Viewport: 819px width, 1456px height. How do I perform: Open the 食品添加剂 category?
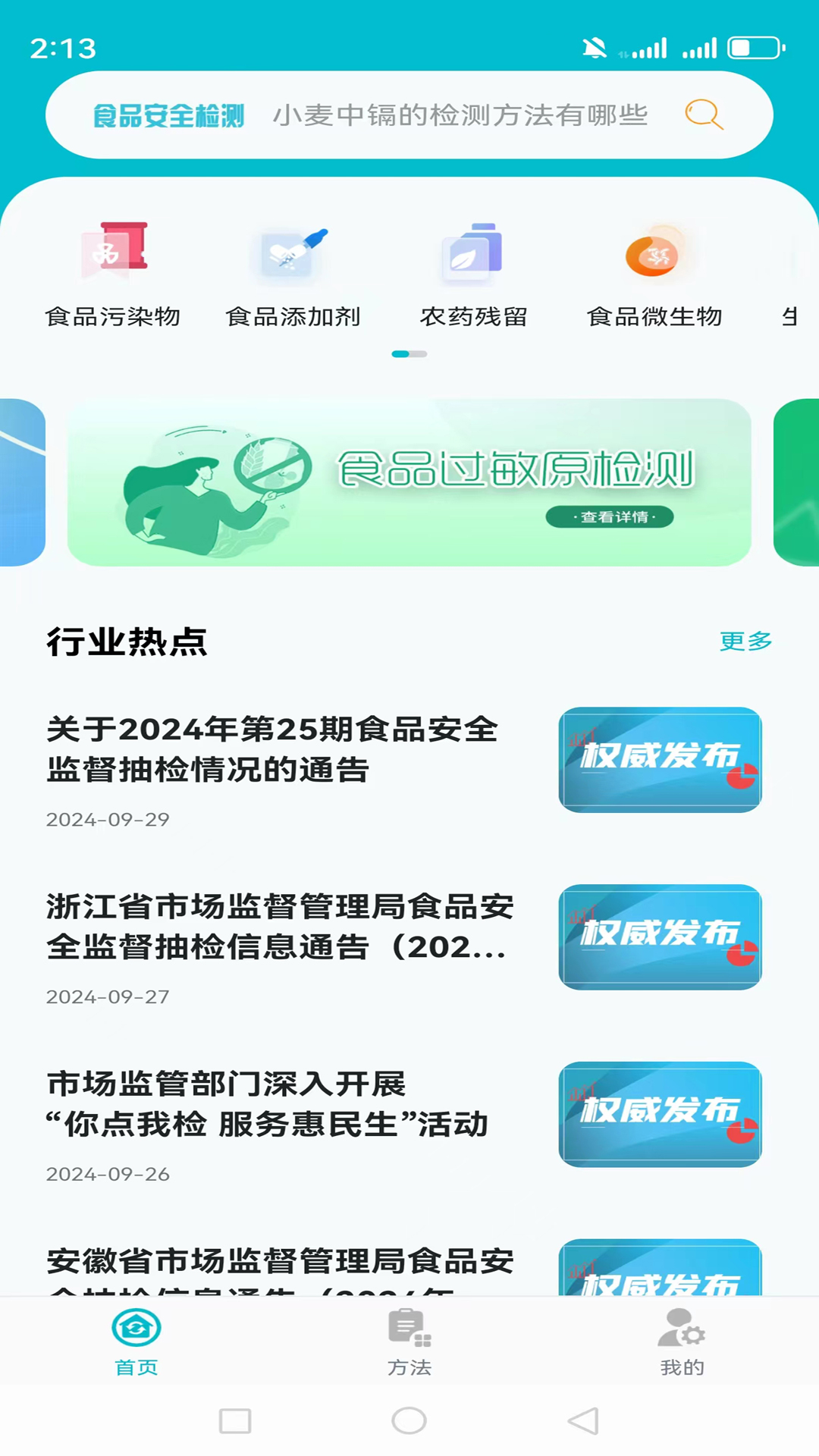[293, 275]
